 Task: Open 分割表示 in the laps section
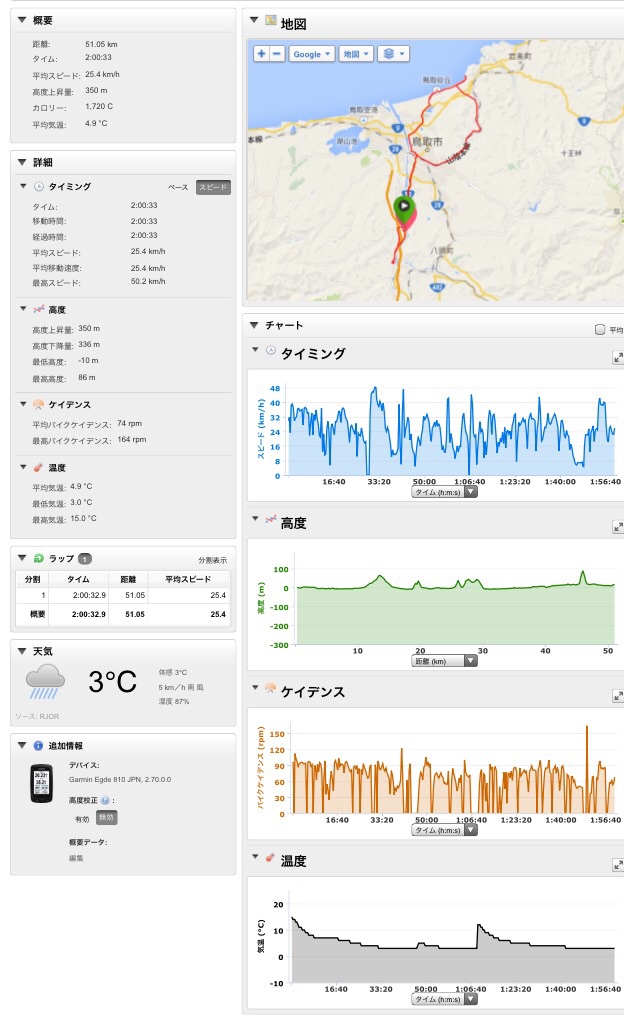pyautogui.click(x=212, y=561)
